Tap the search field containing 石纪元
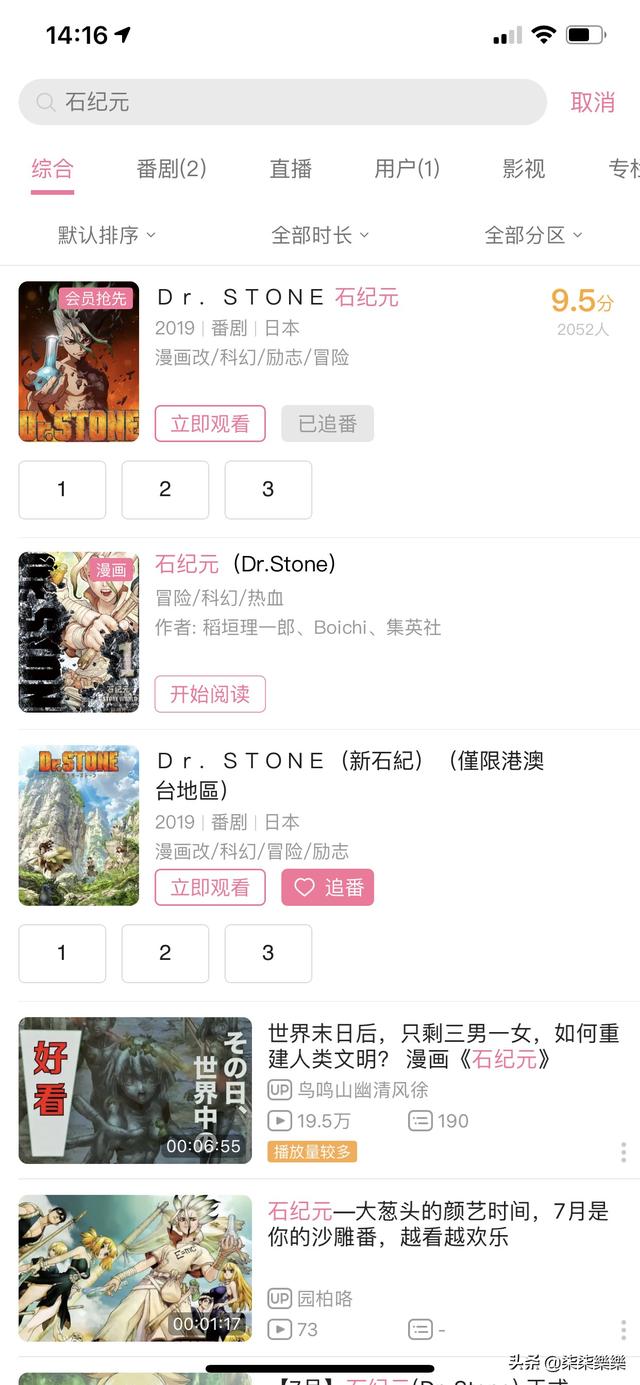The image size is (640, 1385). 282,102
